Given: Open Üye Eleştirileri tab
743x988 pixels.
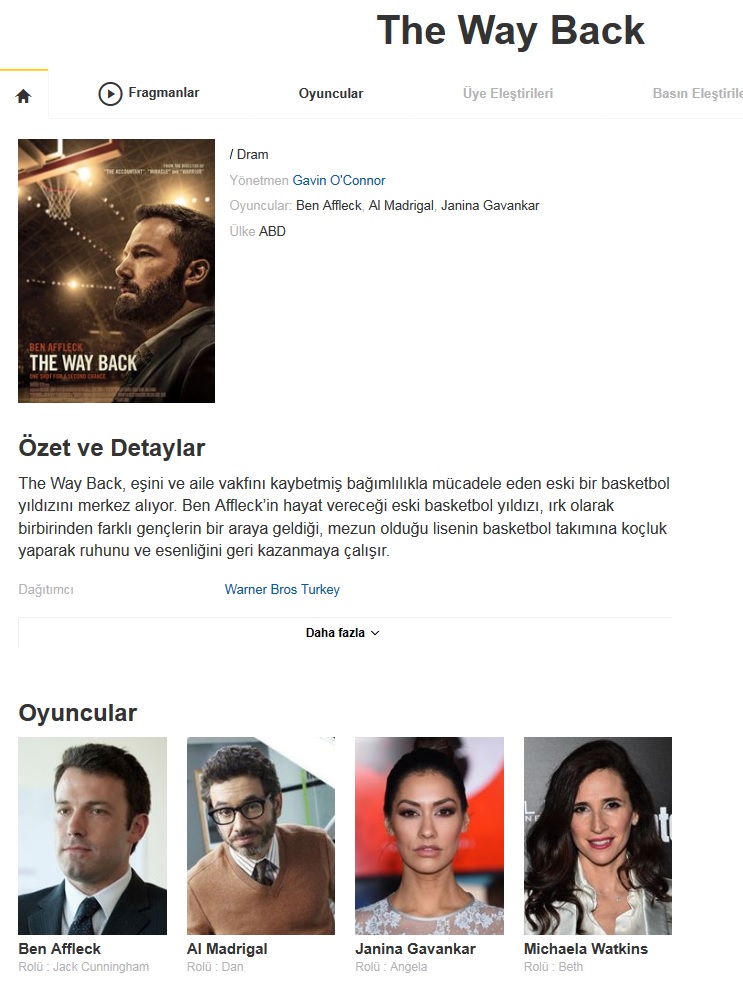Looking at the screenshot, I should pyautogui.click(x=507, y=94).
